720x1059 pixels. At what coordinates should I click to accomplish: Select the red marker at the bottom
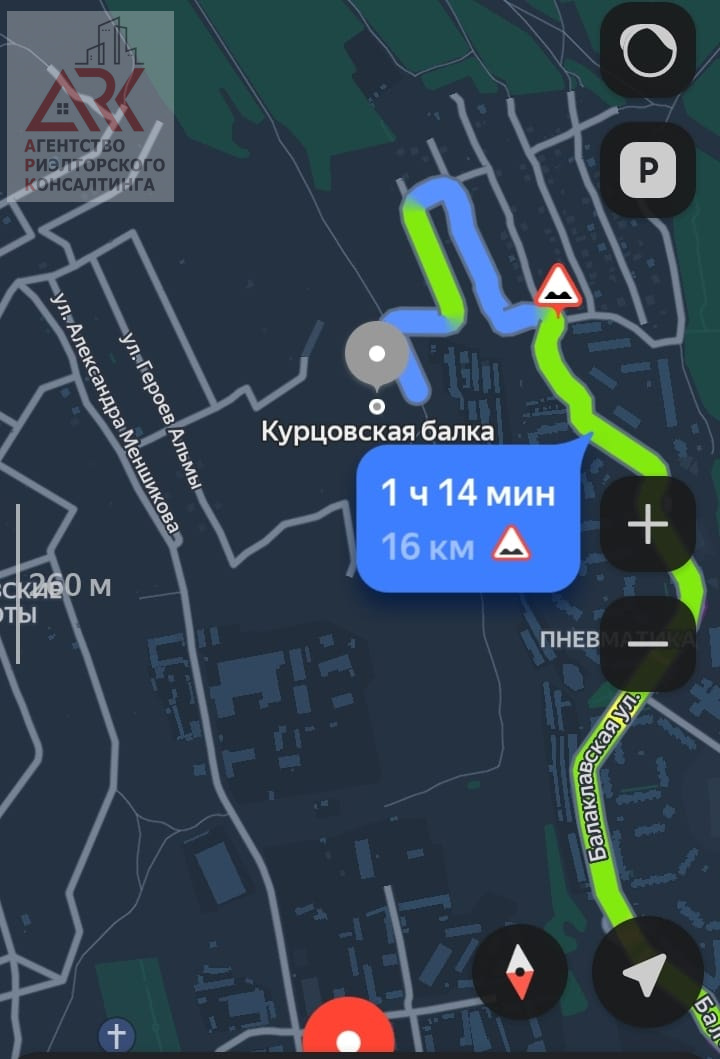point(348,1035)
